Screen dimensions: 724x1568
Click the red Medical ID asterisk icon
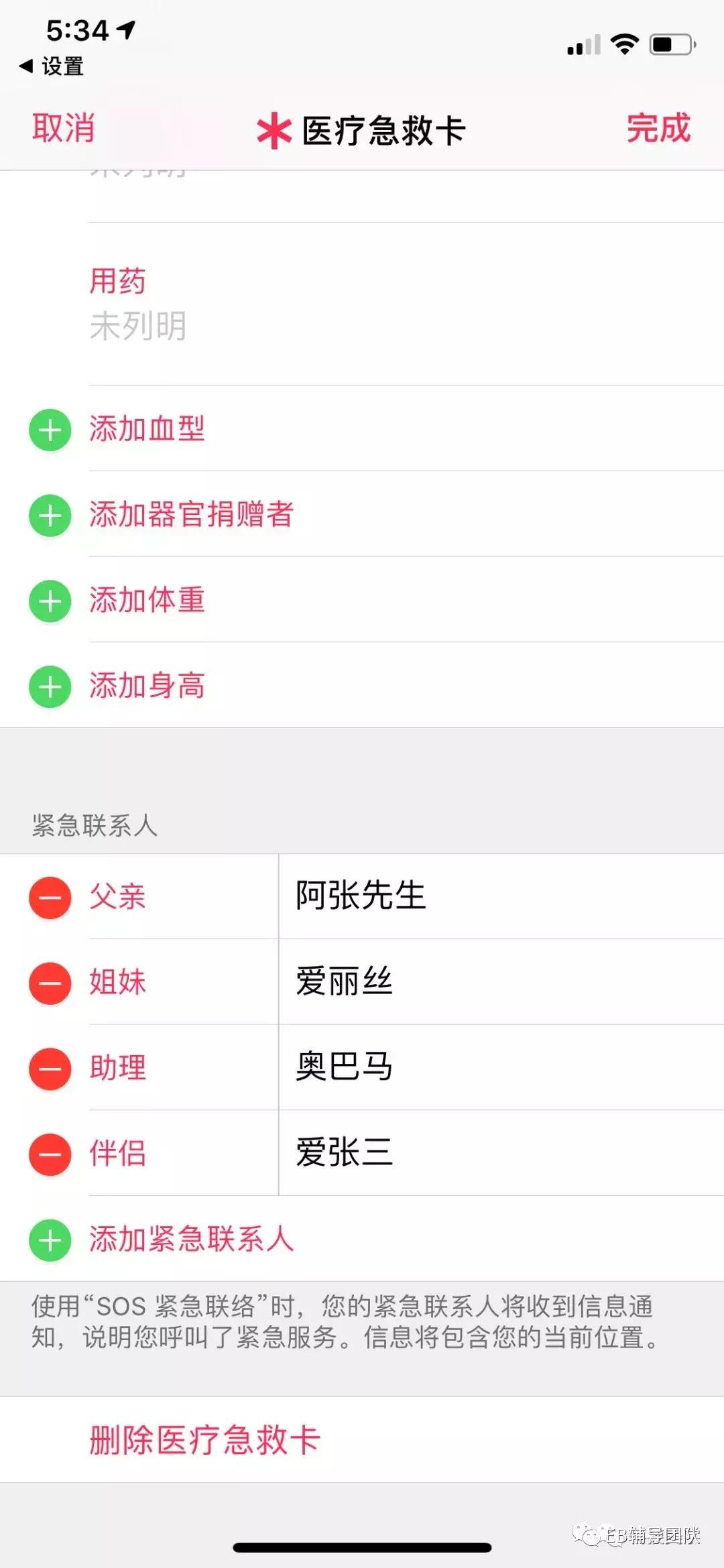pos(274,129)
